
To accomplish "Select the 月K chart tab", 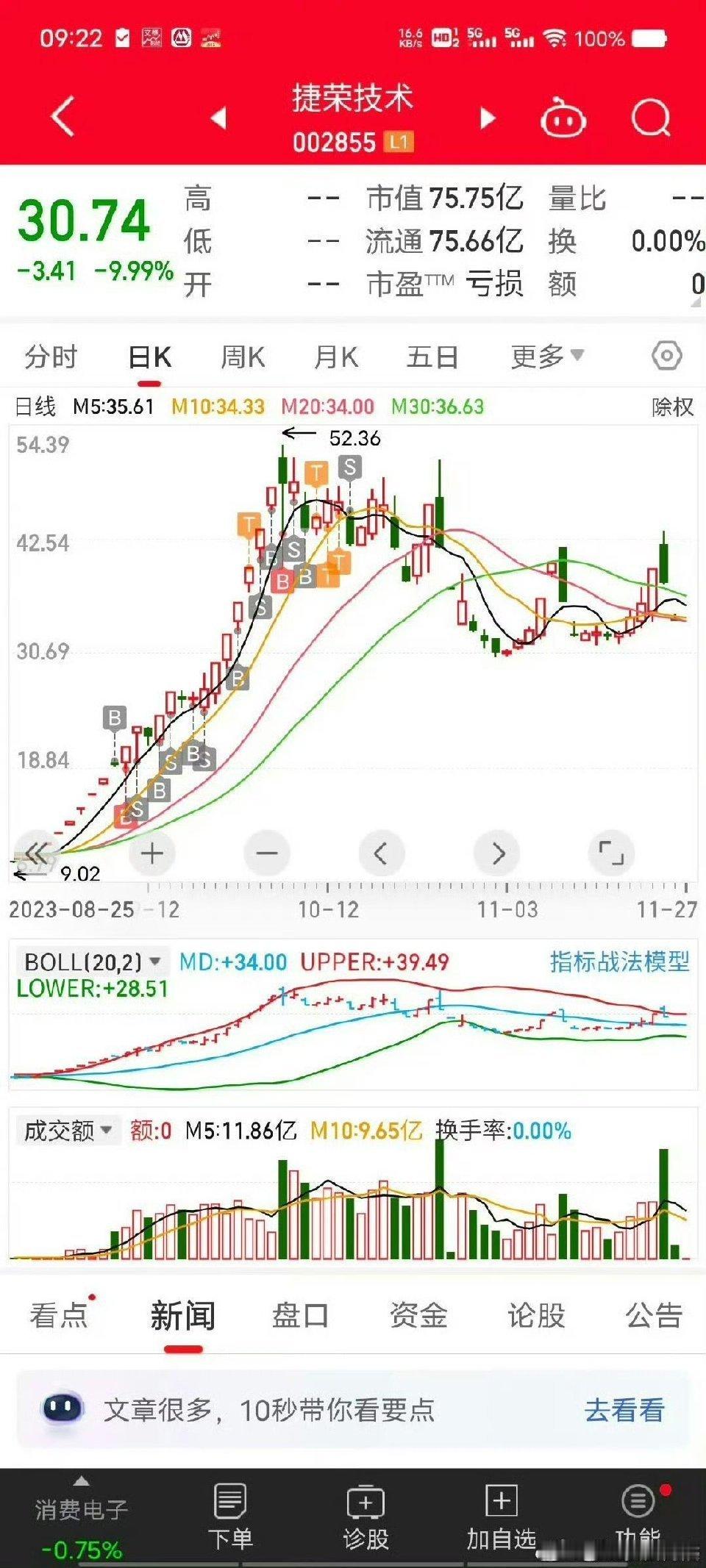I will [x=336, y=357].
